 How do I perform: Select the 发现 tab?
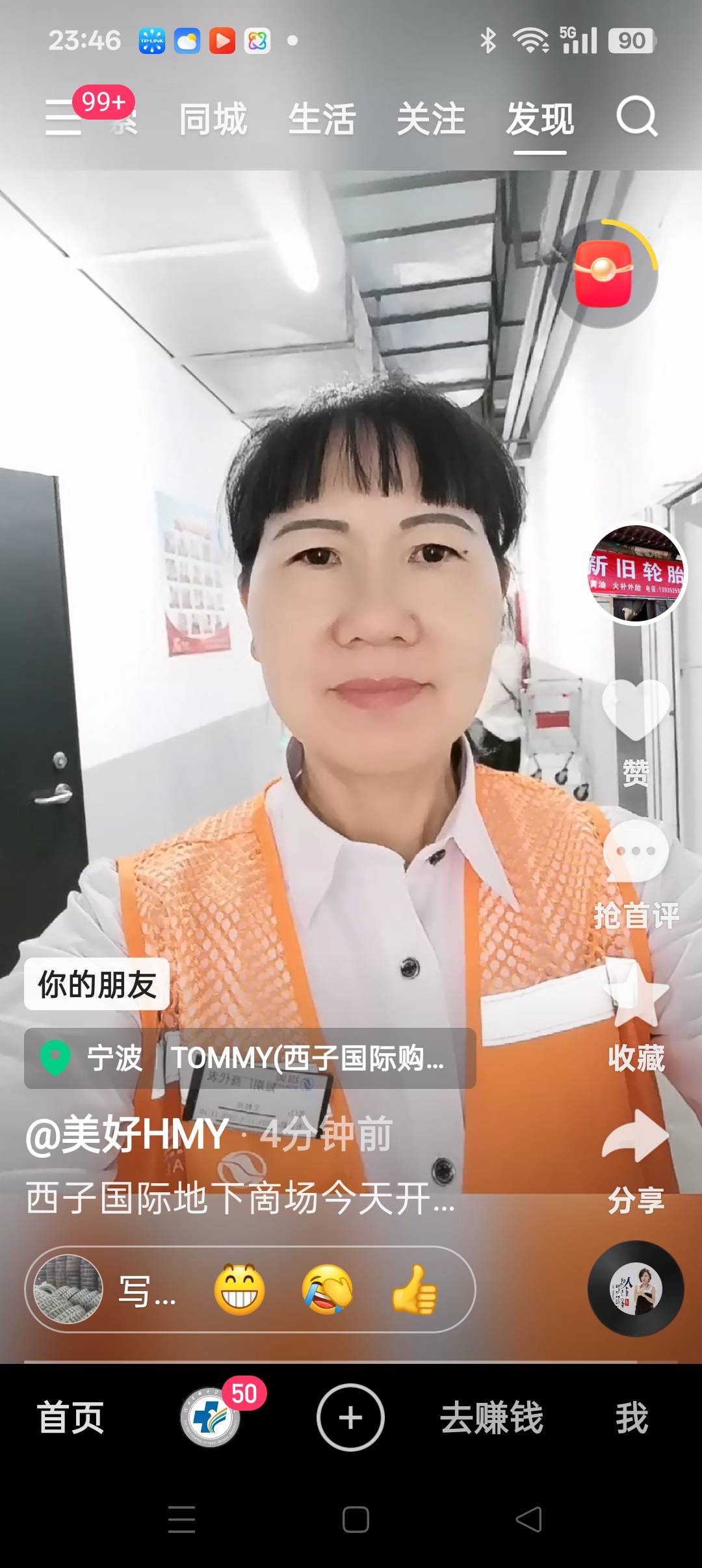(x=540, y=120)
